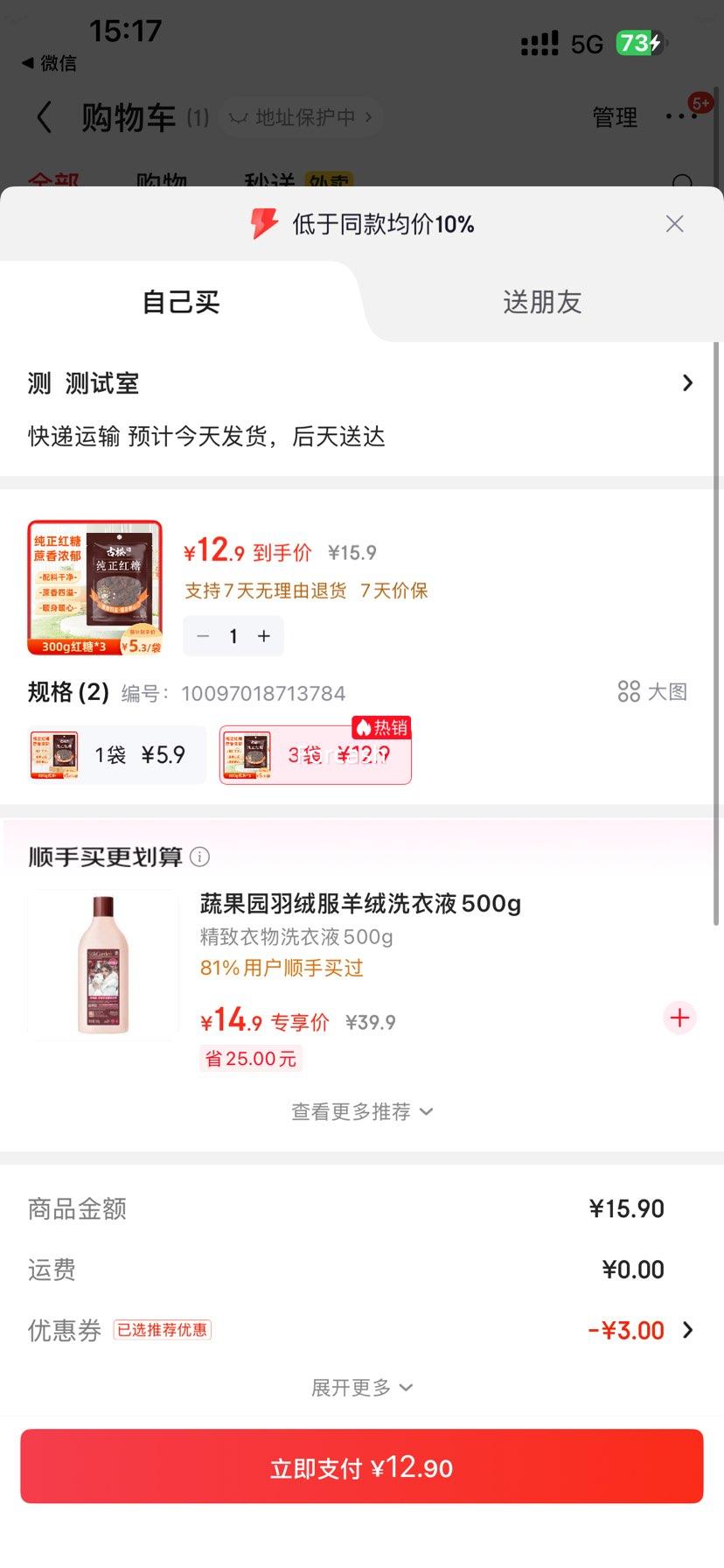Switch to the 自己买 tab
The height and width of the screenshot is (1568, 724).
[180, 302]
